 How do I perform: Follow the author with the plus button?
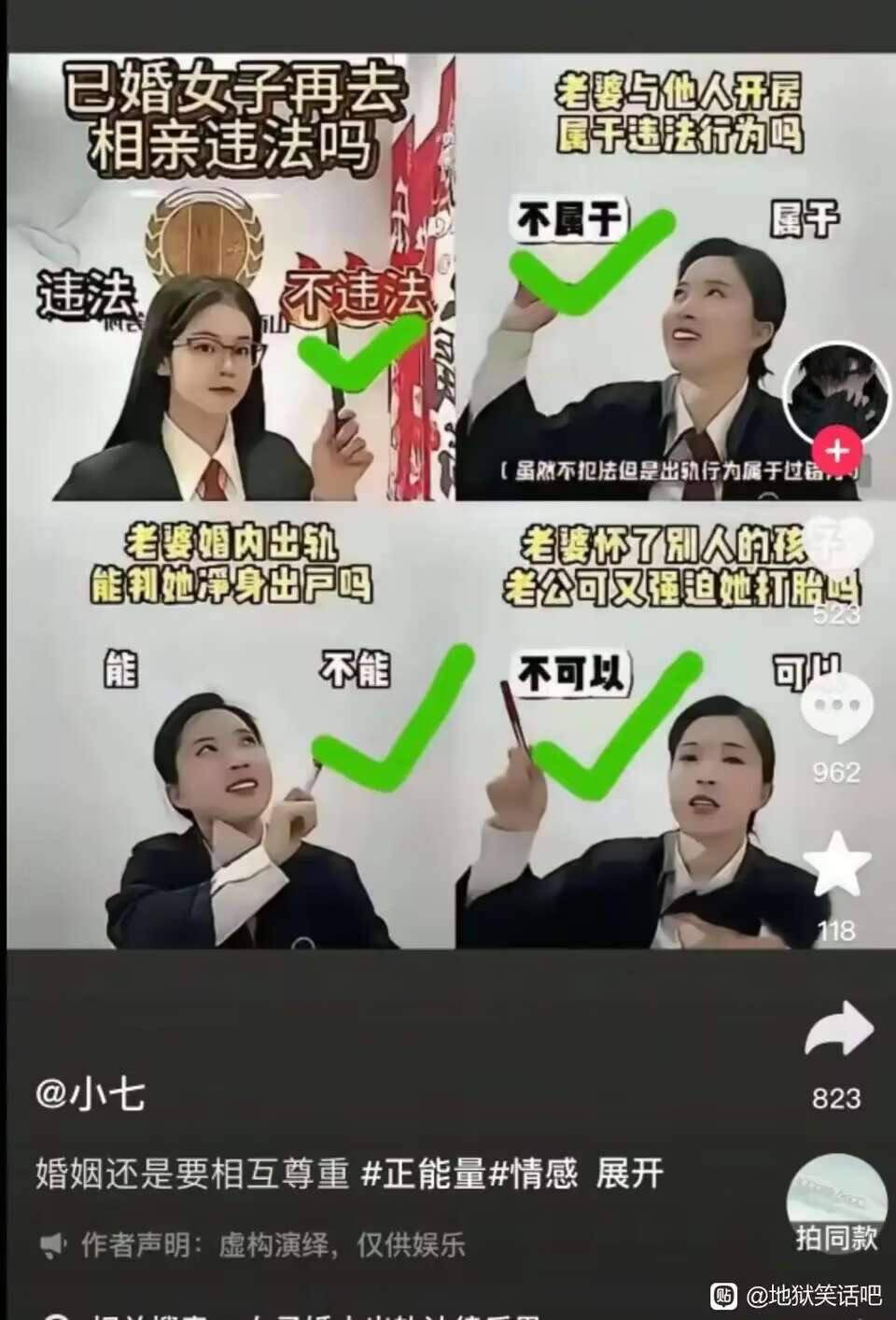[x=837, y=451]
